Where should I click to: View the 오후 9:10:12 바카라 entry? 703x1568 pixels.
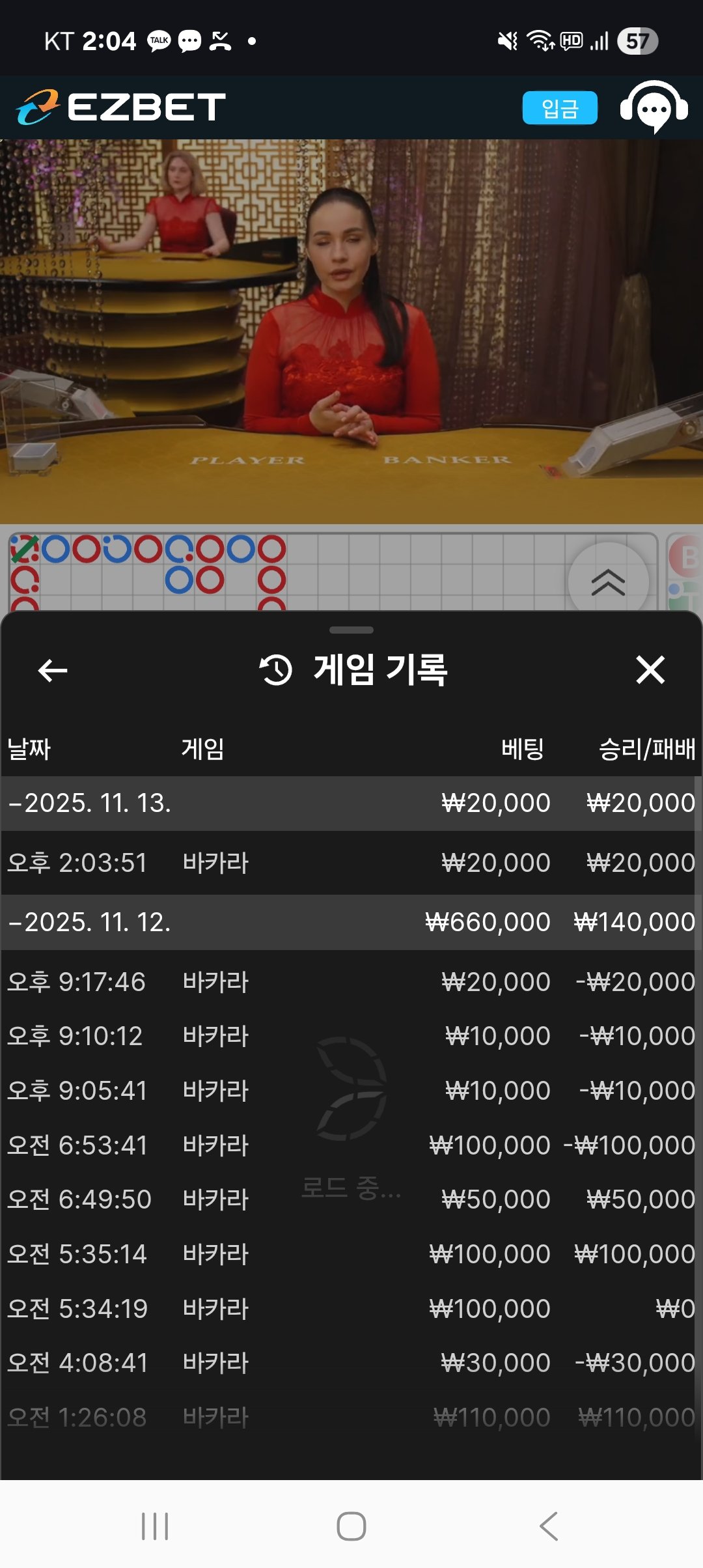pyautogui.click(x=350, y=1036)
